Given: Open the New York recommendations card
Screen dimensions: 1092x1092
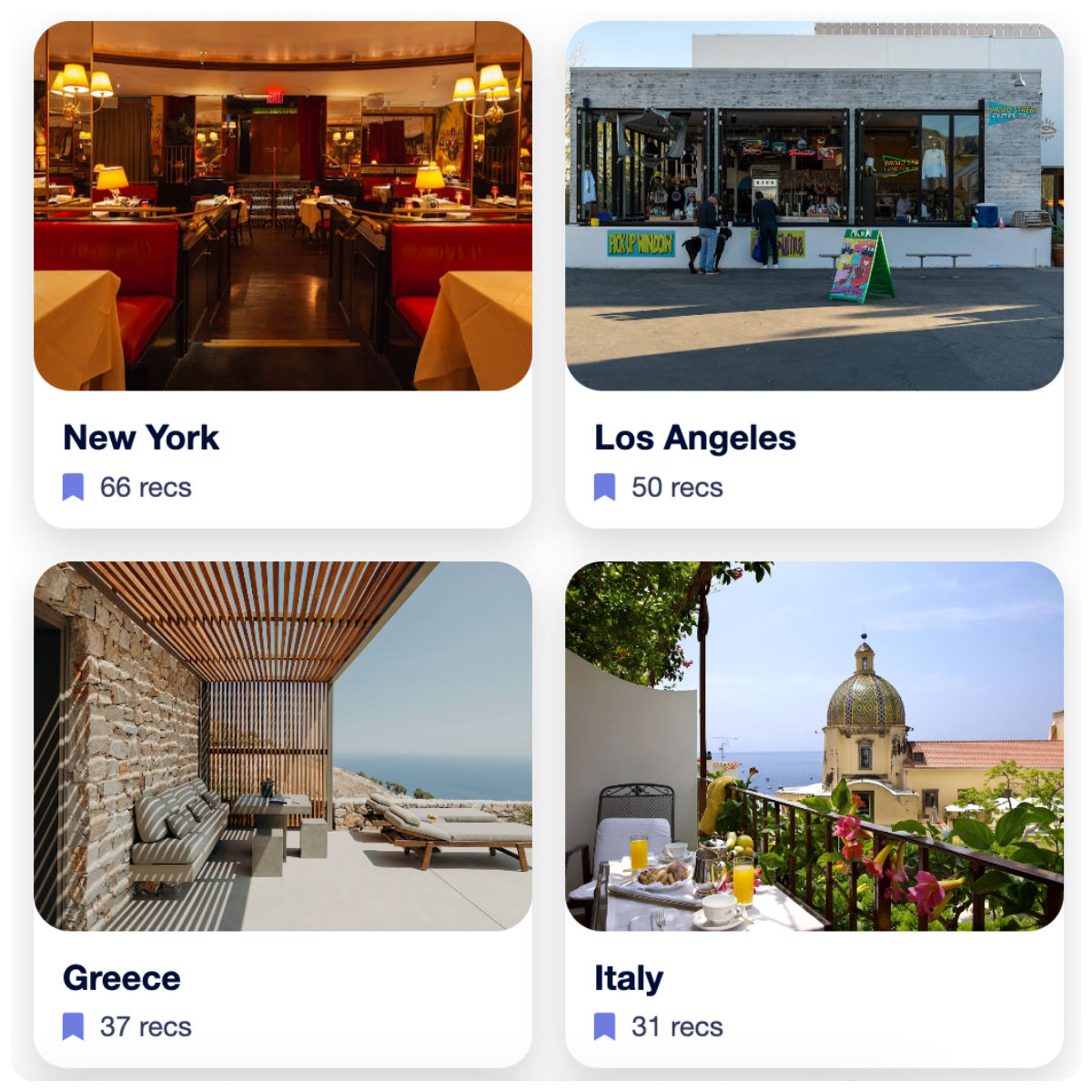Looking at the screenshot, I should coord(282,273).
